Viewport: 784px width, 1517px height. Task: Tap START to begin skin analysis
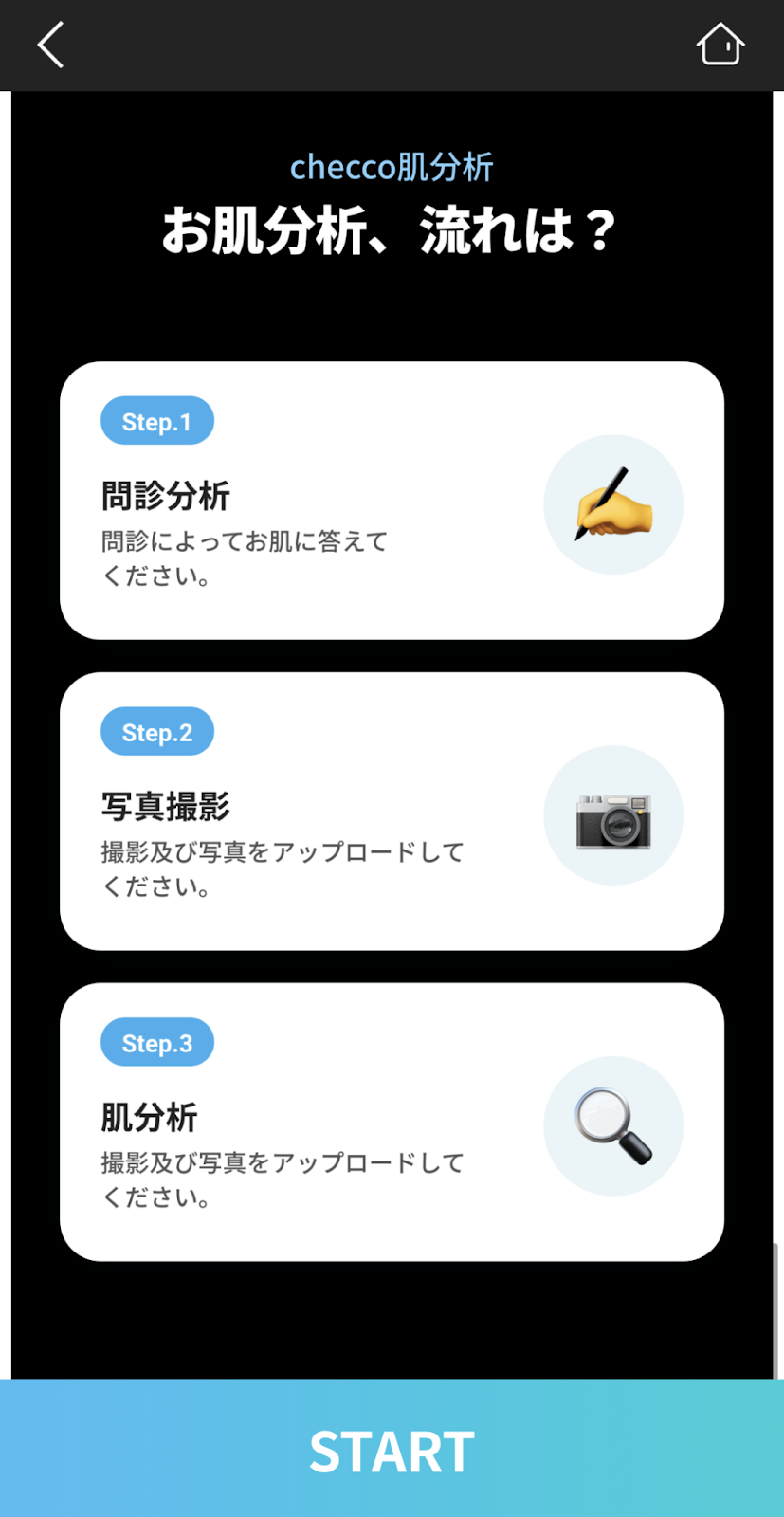392,1449
